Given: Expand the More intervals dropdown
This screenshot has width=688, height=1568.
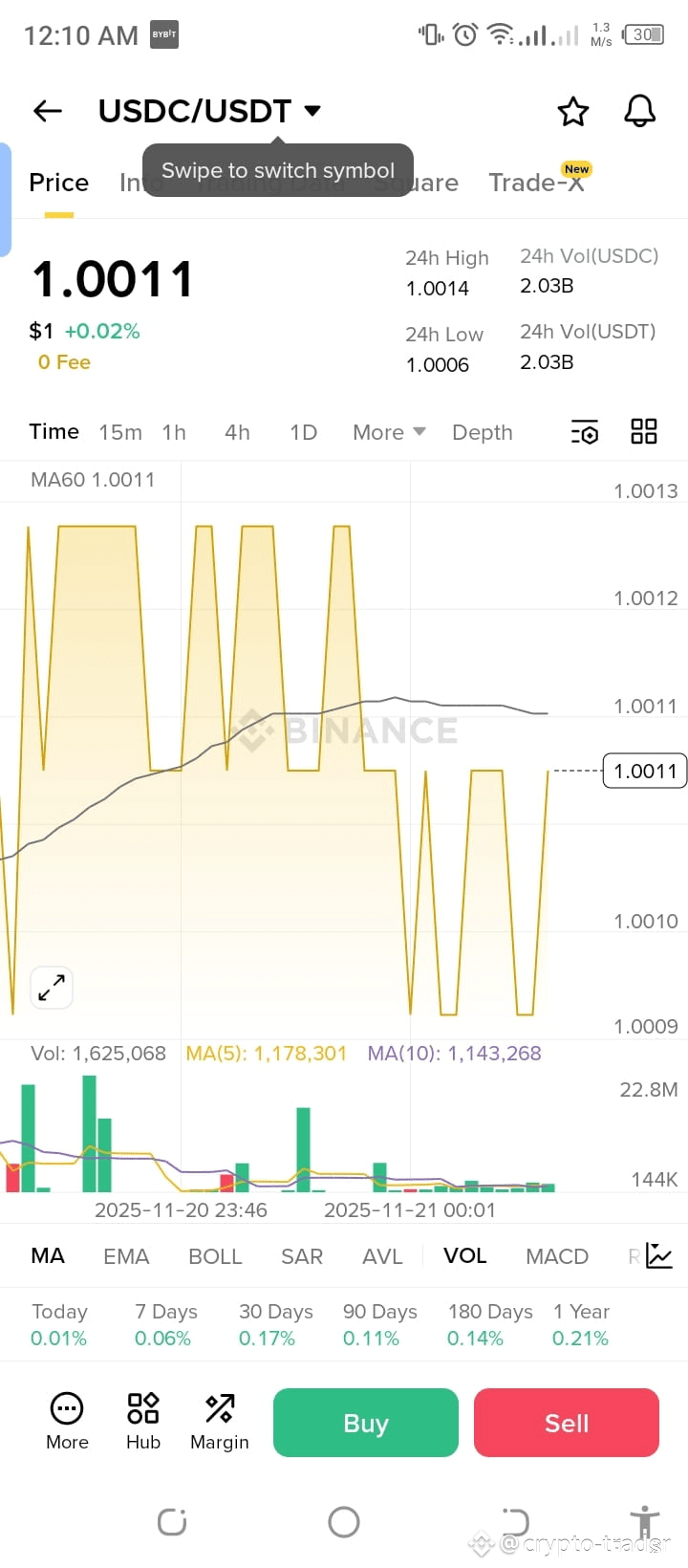Looking at the screenshot, I should click(389, 432).
